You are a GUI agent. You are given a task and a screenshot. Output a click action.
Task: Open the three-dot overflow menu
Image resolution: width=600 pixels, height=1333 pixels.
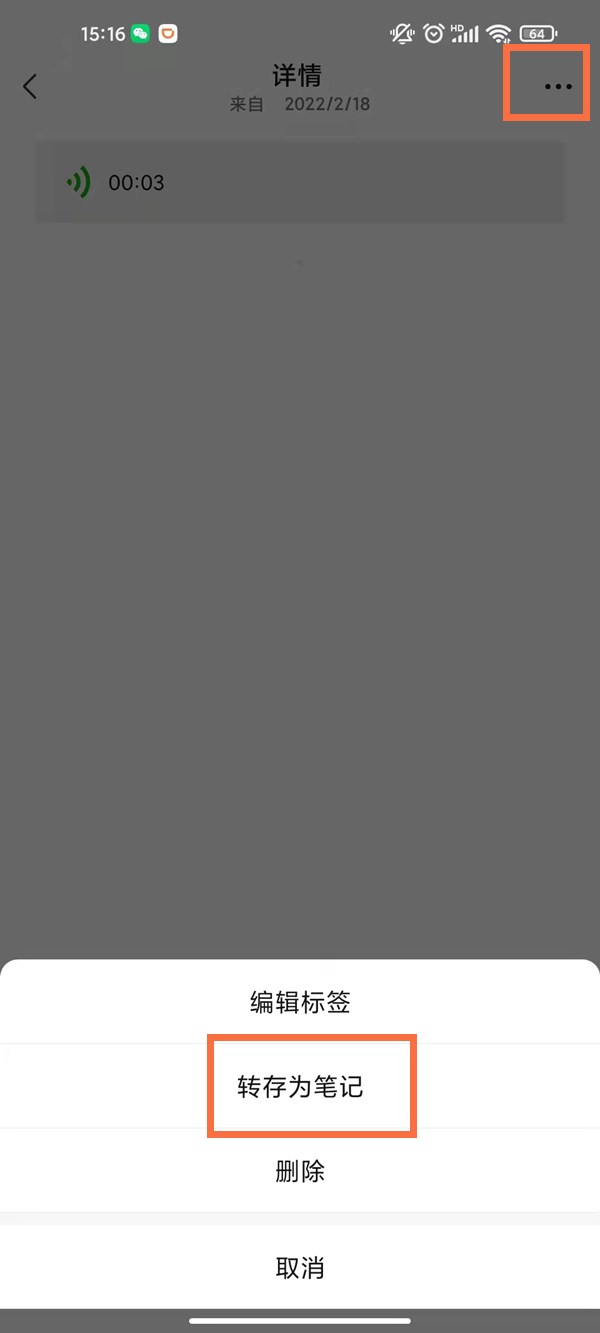[557, 87]
